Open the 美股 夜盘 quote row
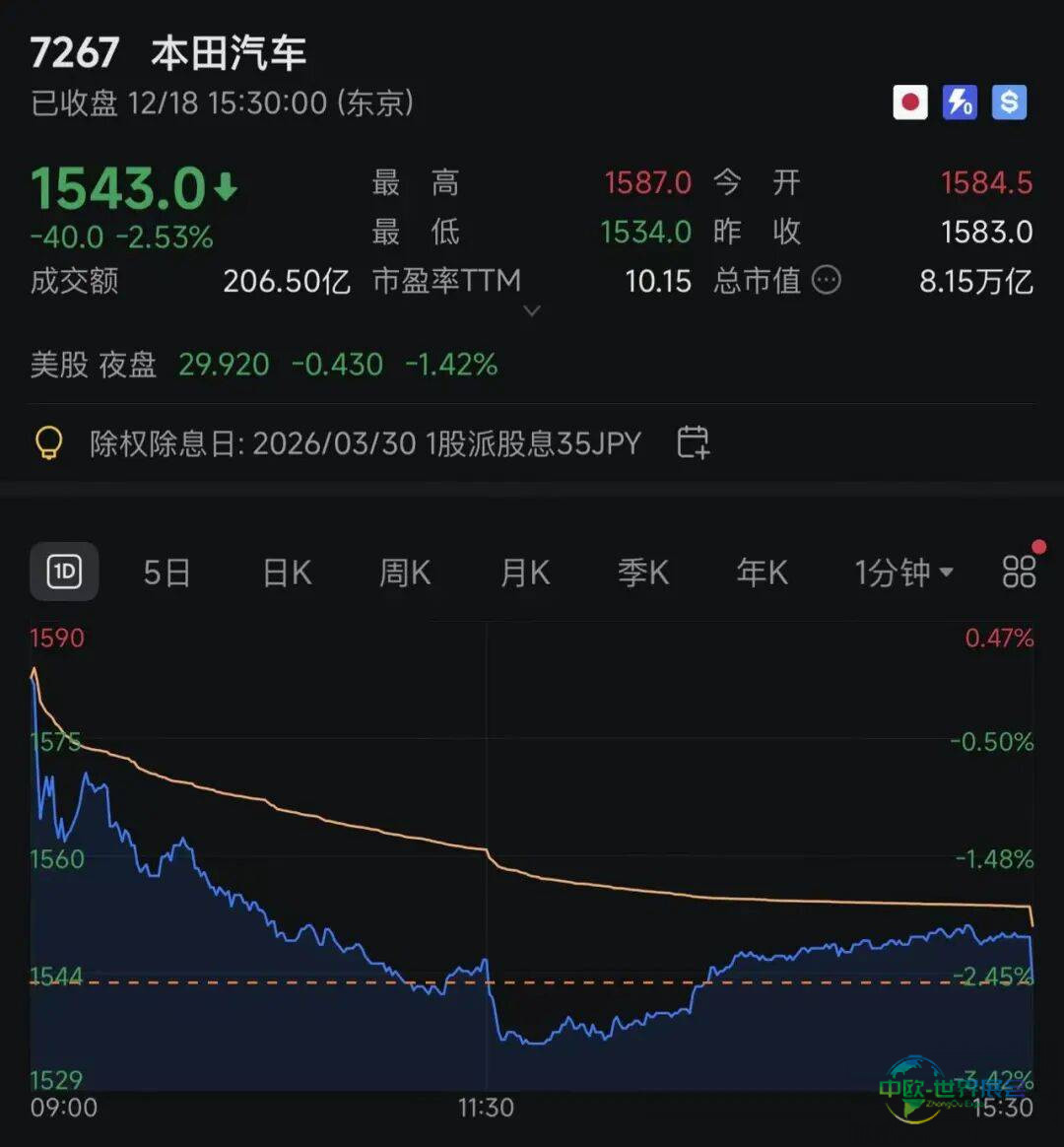 click(264, 365)
